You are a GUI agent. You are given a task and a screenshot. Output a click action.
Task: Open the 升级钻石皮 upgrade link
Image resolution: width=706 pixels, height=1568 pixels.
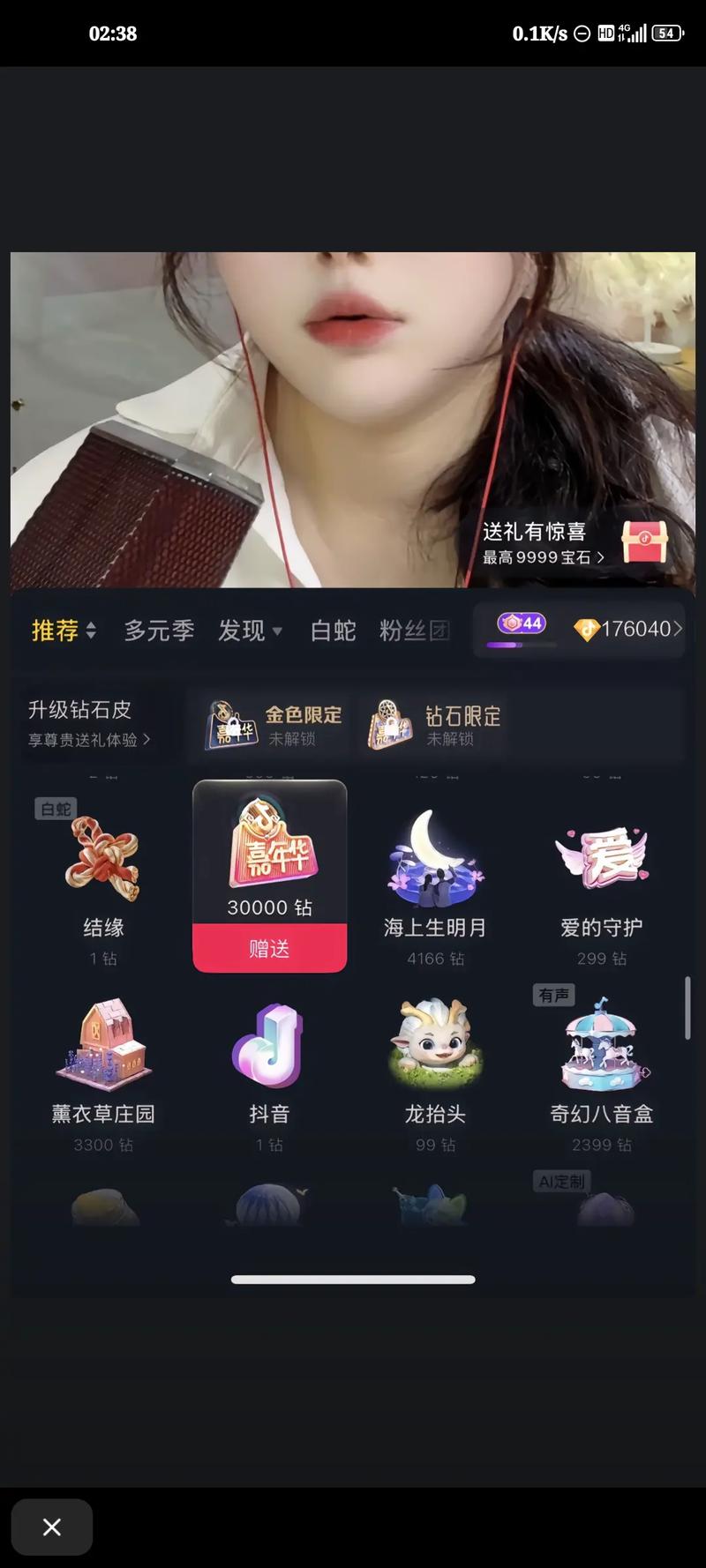tap(88, 723)
